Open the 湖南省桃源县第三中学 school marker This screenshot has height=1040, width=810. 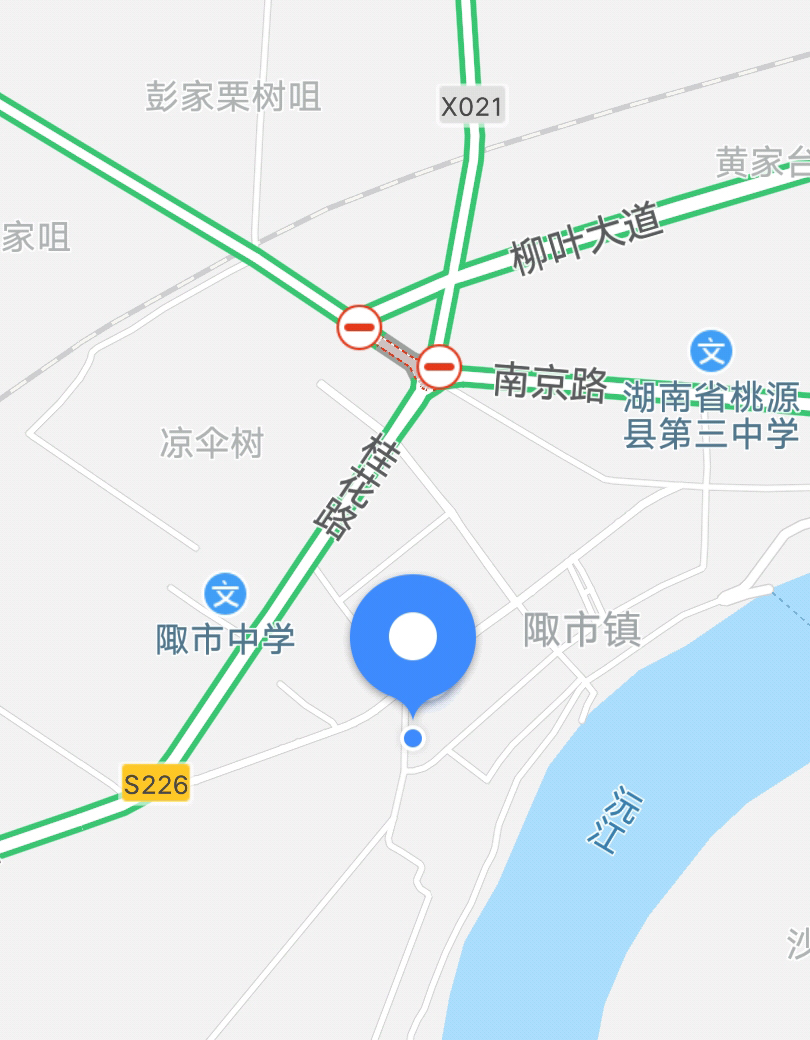tap(712, 352)
